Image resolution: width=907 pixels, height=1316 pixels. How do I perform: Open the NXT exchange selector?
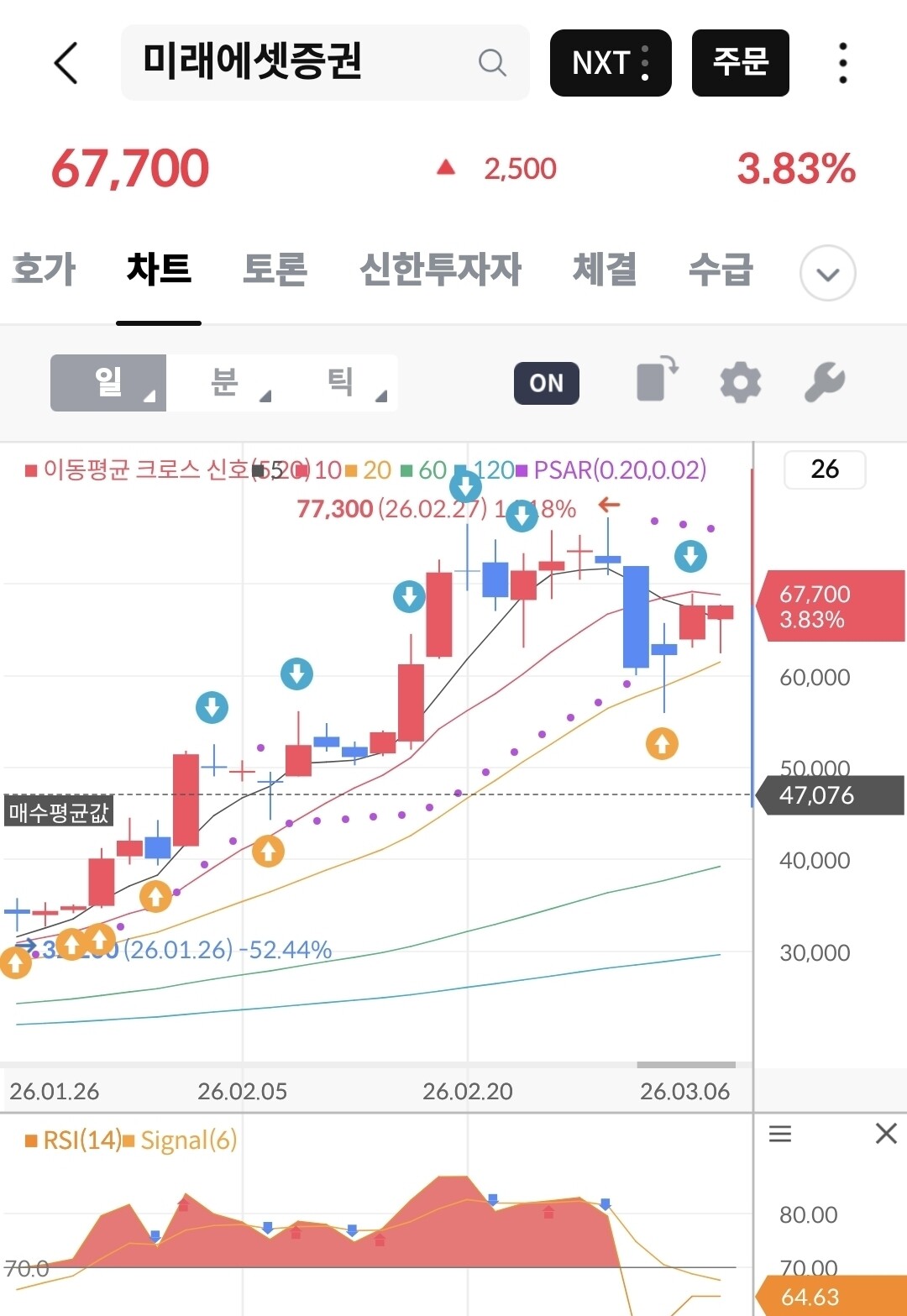pos(611,63)
